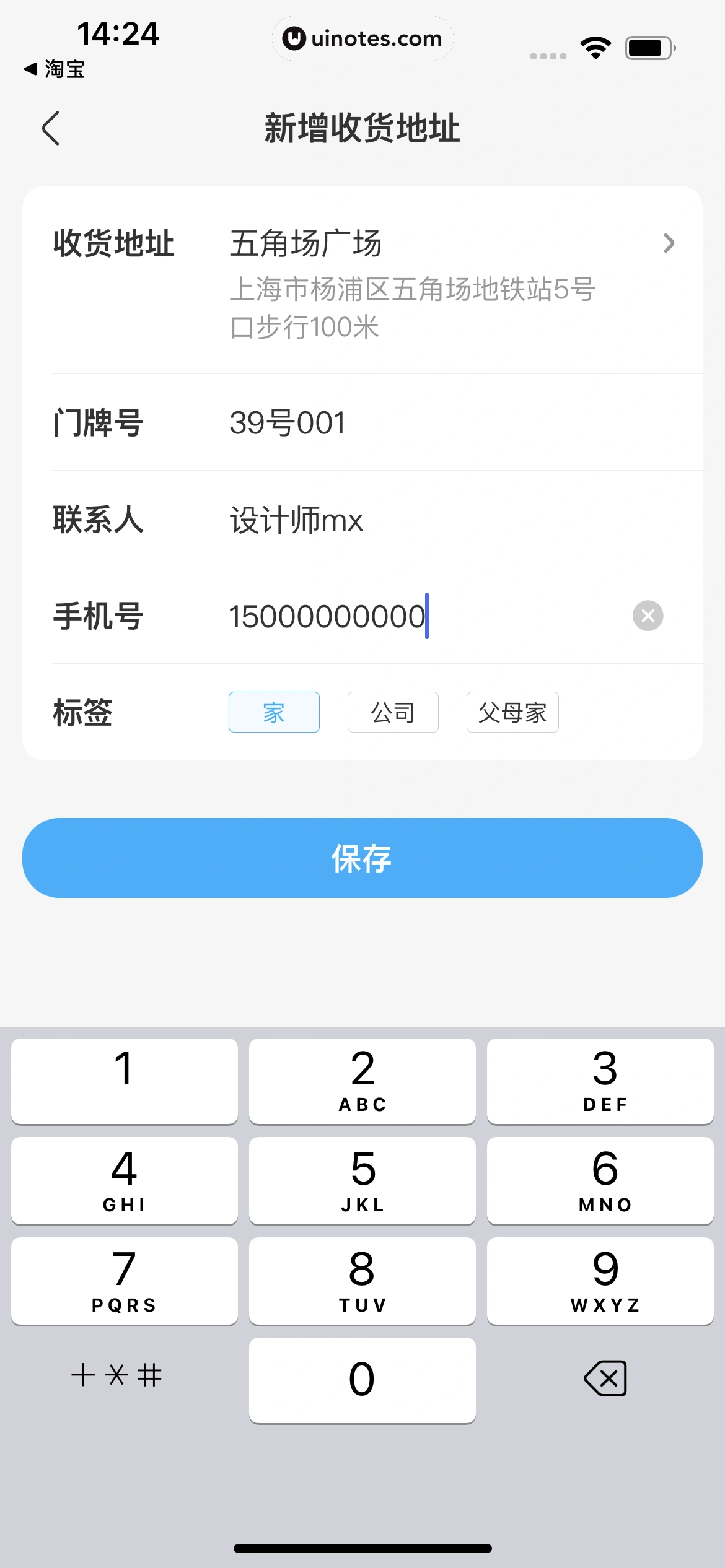Hit the backspace key on keypad
725x1568 pixels.
coord(605,1379)
